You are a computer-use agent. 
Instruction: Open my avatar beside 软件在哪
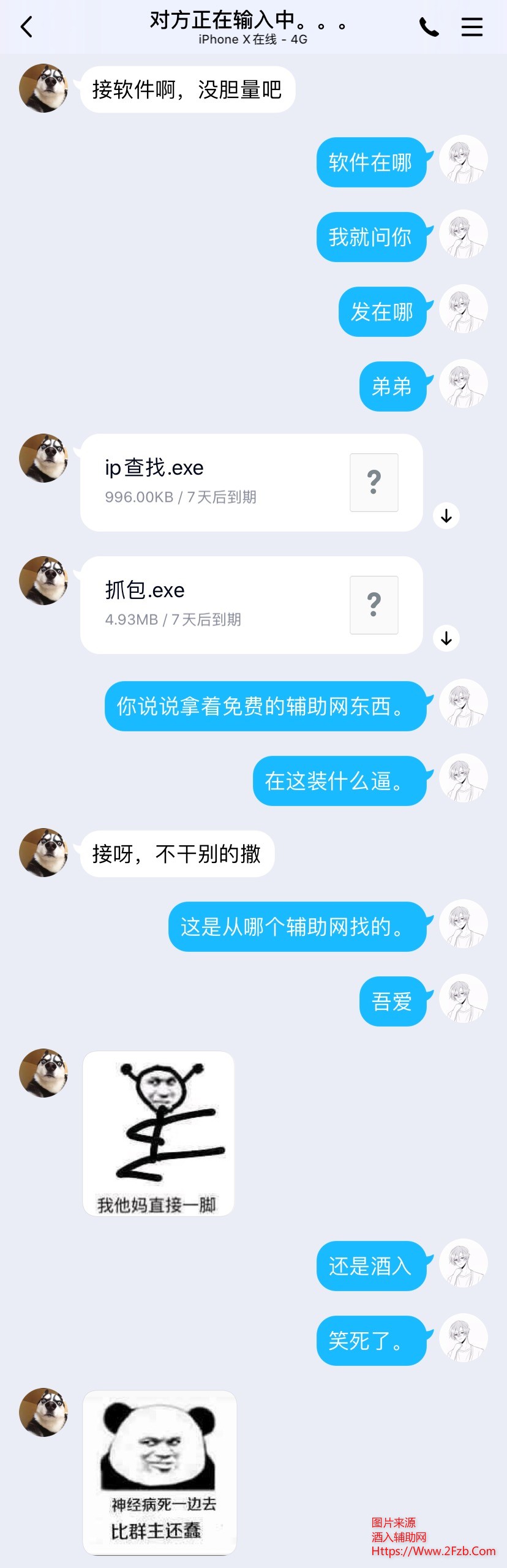(464, 160)
